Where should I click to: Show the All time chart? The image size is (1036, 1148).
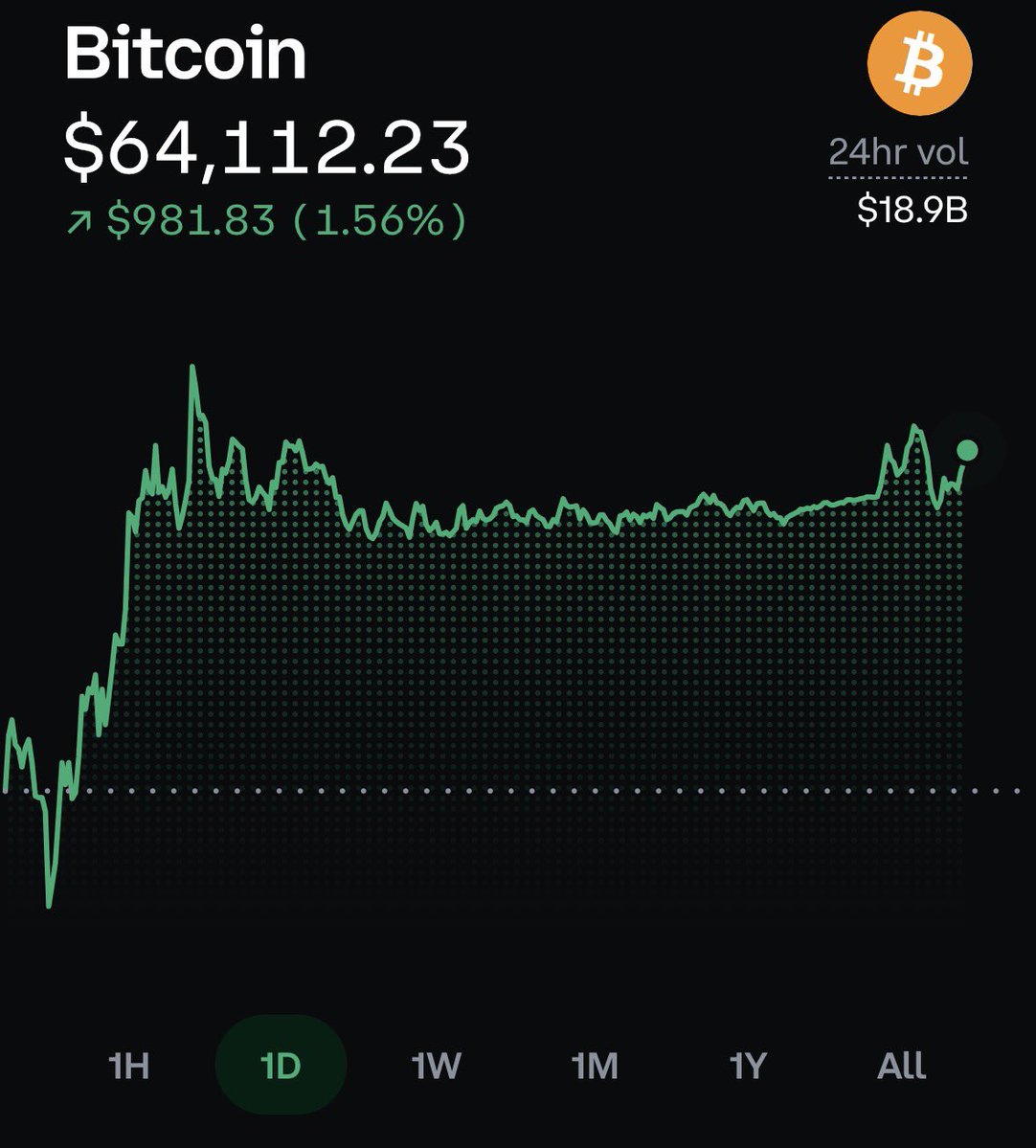point(901,1066)
